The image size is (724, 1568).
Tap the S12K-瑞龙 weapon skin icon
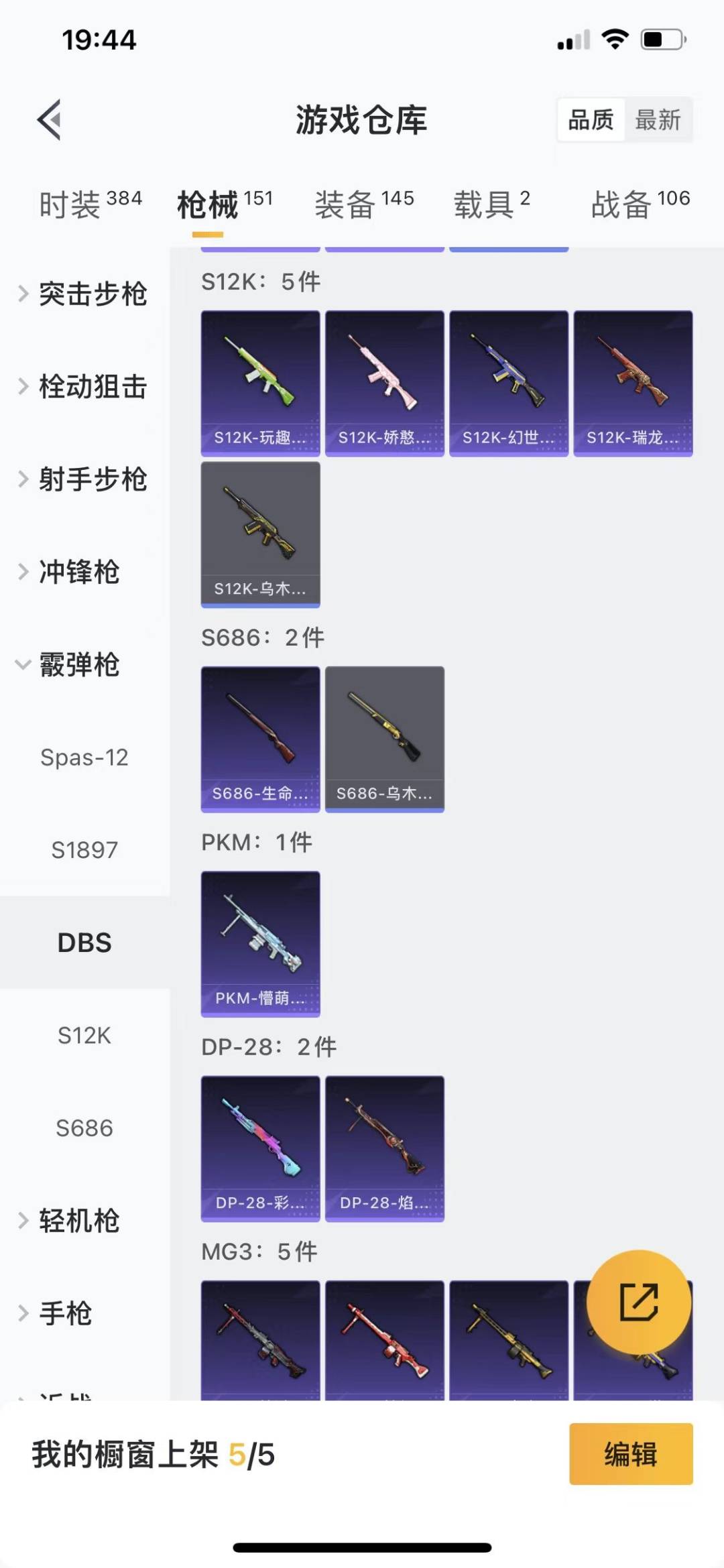click(x=633, y=382)
